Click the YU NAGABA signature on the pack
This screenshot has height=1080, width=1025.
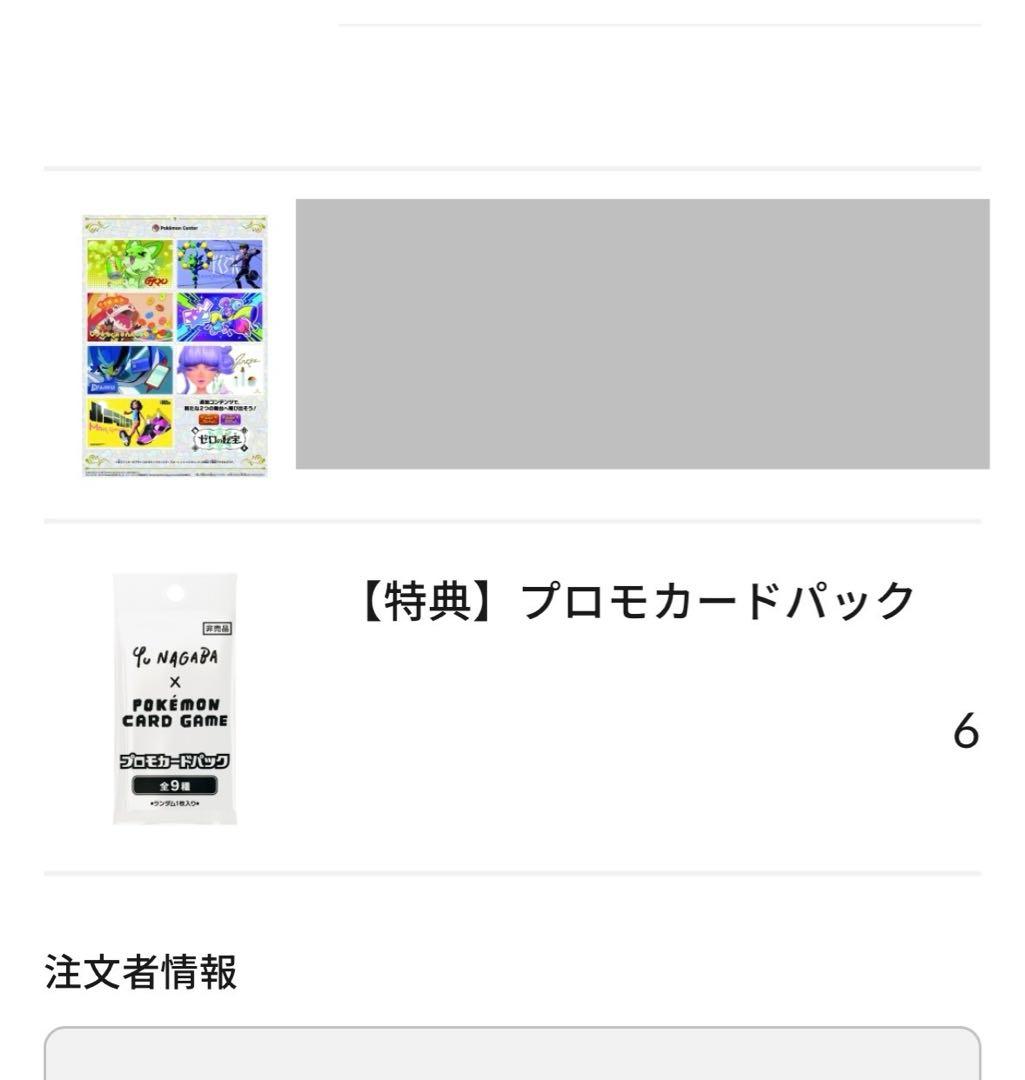click(x=177, y=657)
